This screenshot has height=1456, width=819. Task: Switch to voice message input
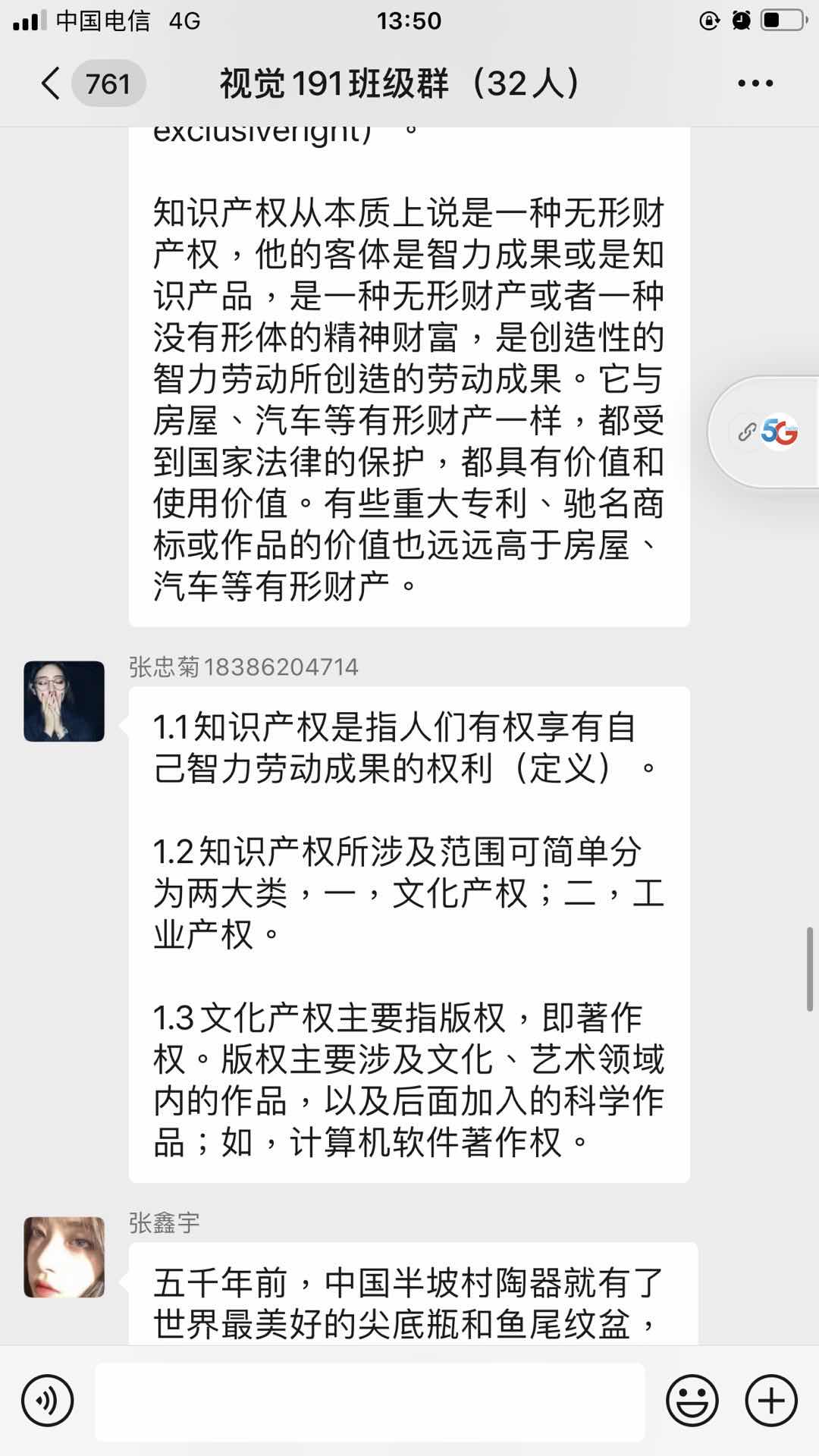[47, 1401]
